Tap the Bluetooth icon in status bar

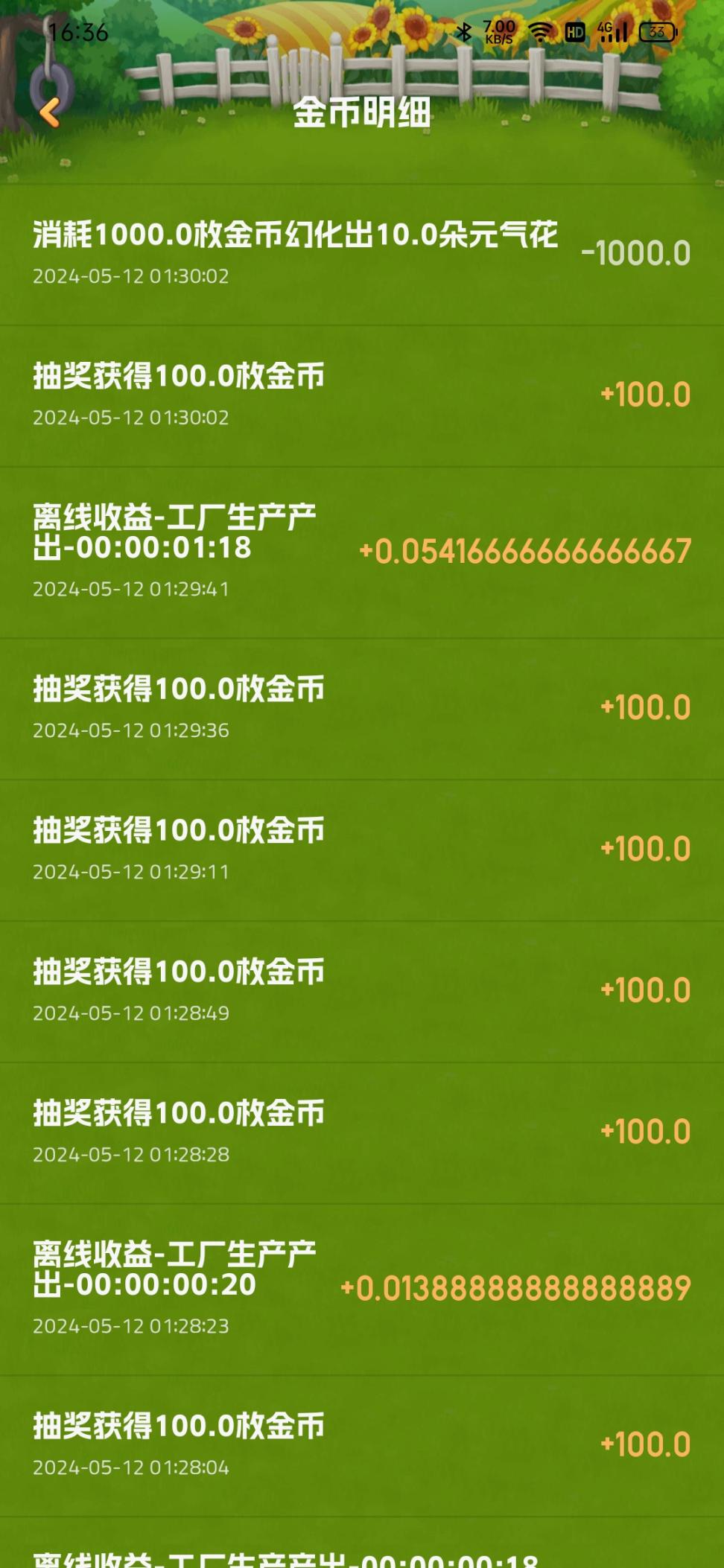click(466, 32)
